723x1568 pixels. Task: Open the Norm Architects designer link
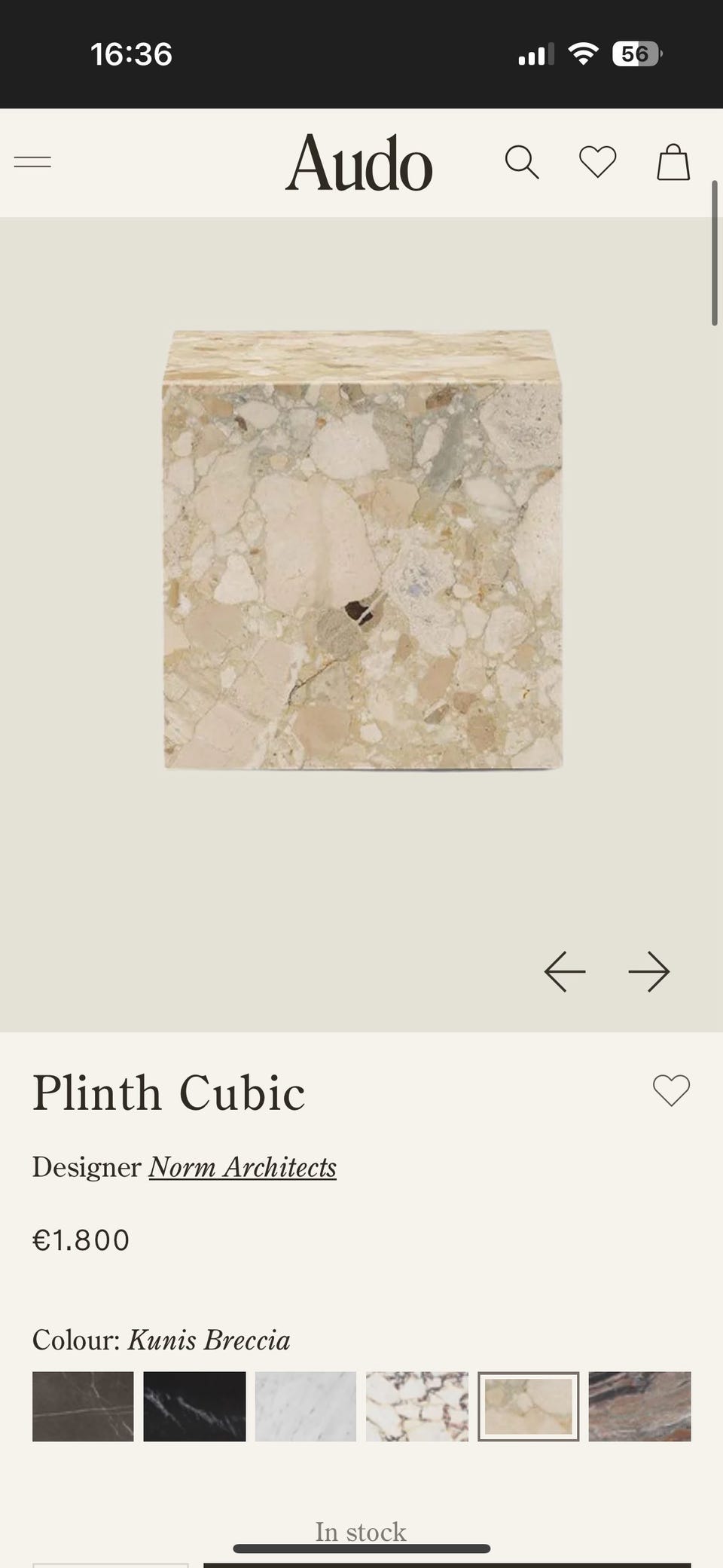point(243,1167)
